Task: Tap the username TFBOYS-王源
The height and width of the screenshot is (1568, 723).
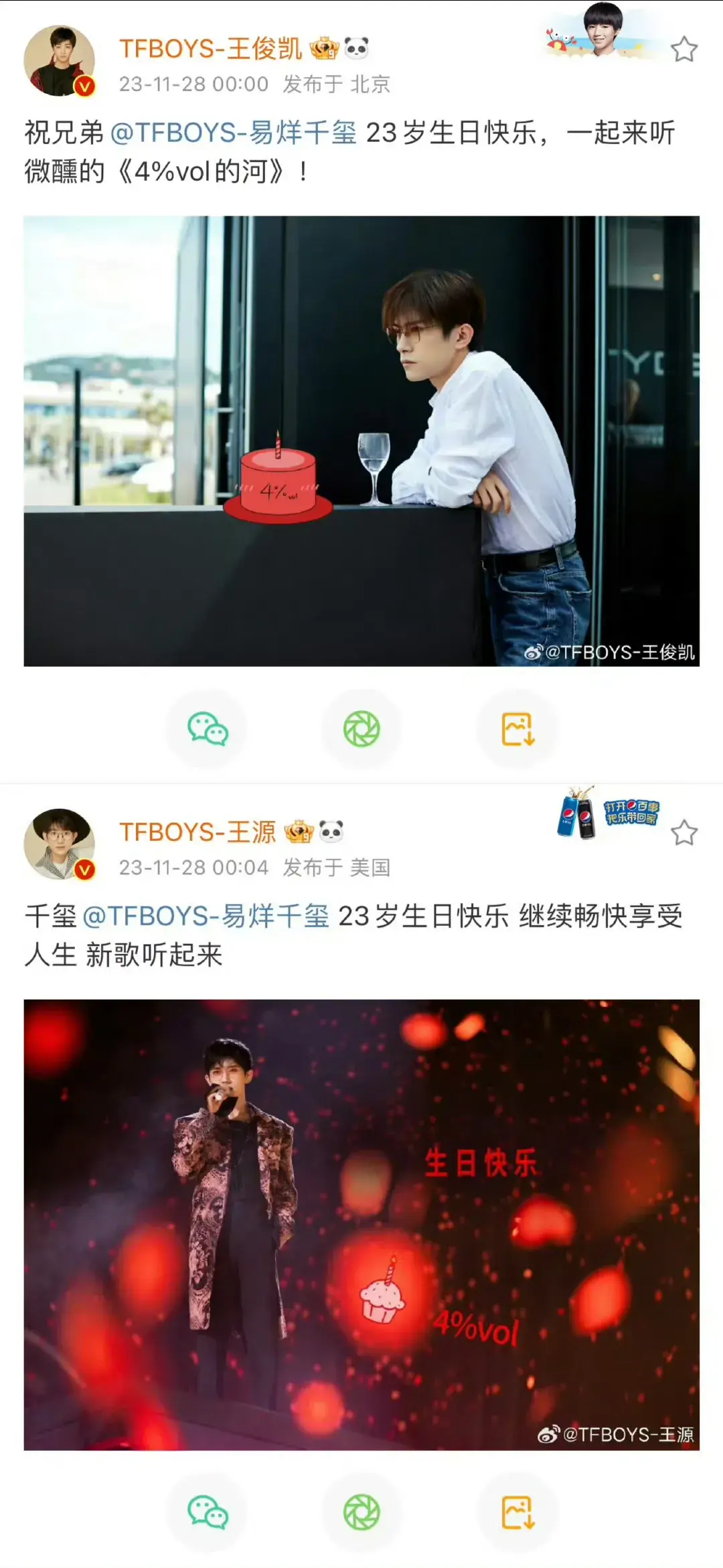Action: [197, 832]
